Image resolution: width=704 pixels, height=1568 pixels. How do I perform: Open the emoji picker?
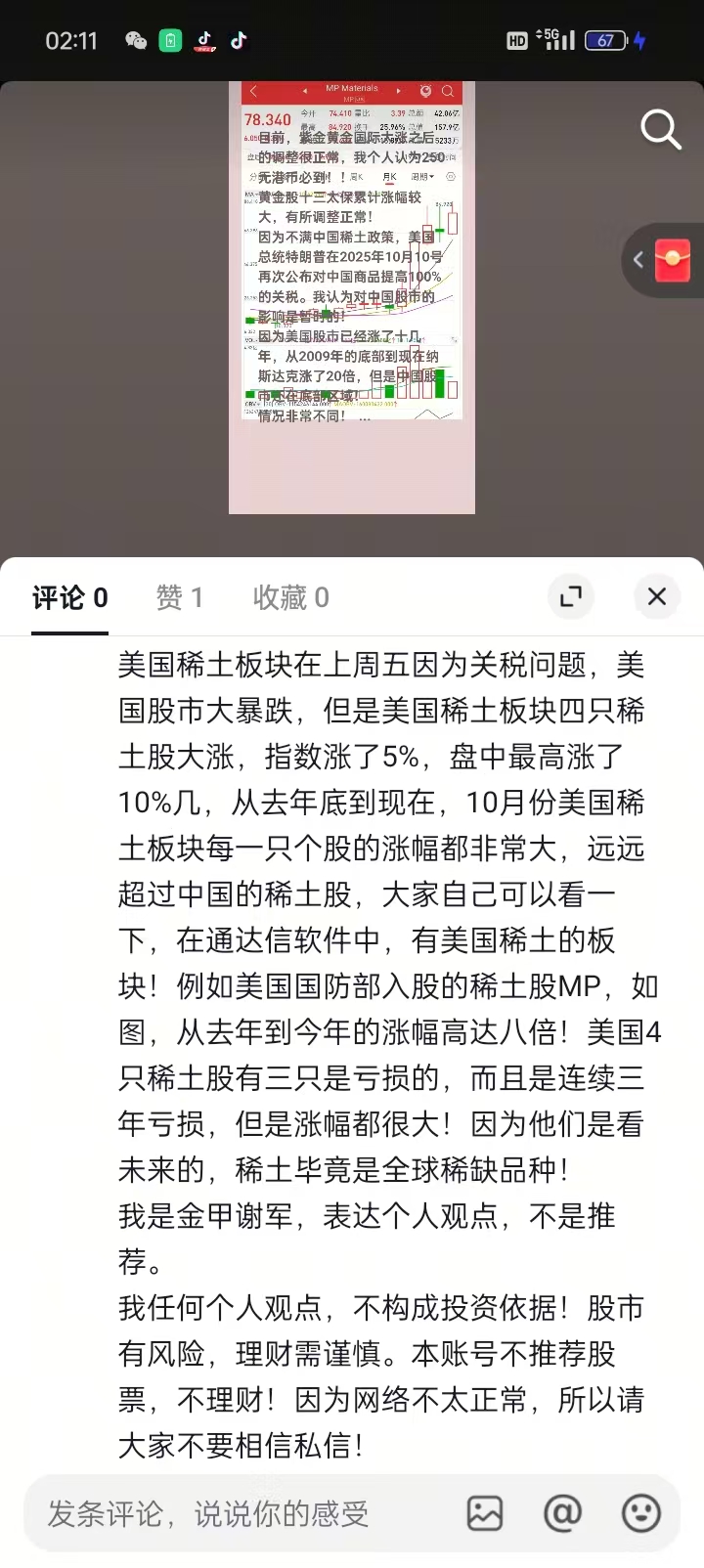pos(641,1513)
